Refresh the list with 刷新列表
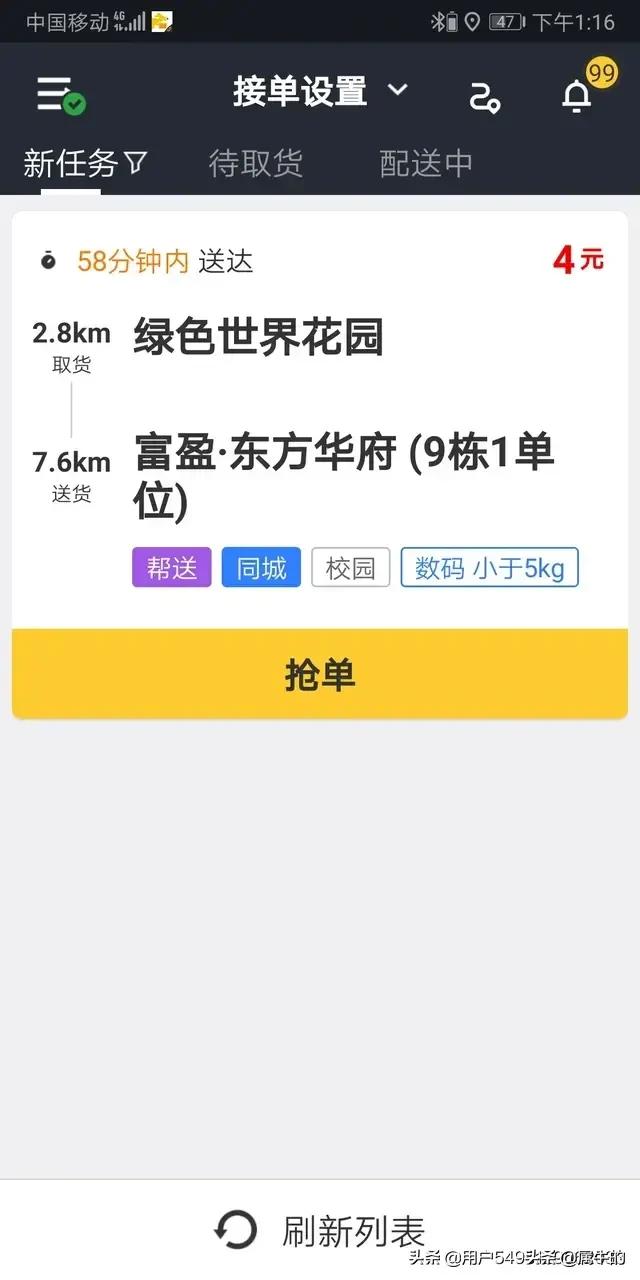This screenshot has height=1280, width=640. point(320,1230)
